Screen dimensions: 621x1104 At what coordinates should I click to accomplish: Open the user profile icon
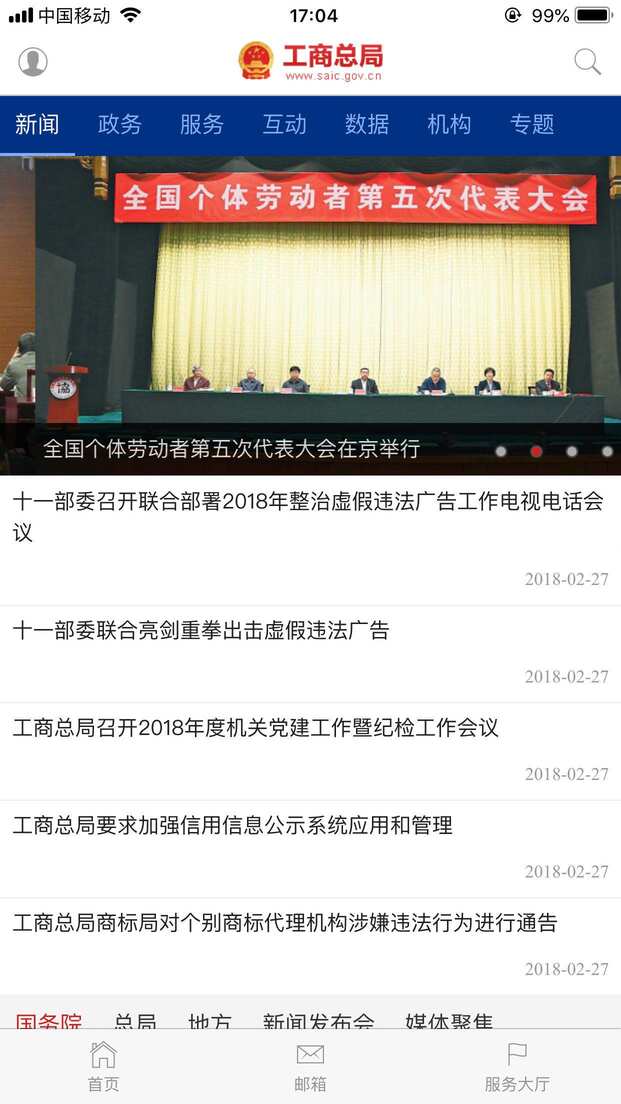(x=33, y=62)
